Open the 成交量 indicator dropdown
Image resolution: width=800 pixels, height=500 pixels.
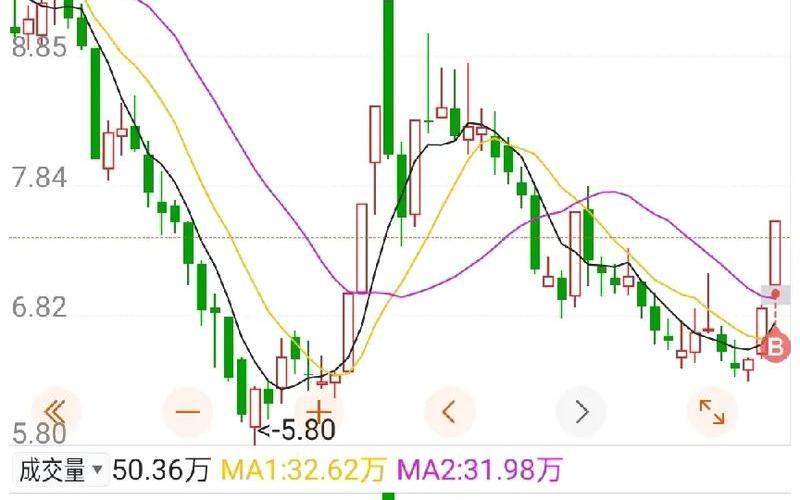tap(60, 468)
